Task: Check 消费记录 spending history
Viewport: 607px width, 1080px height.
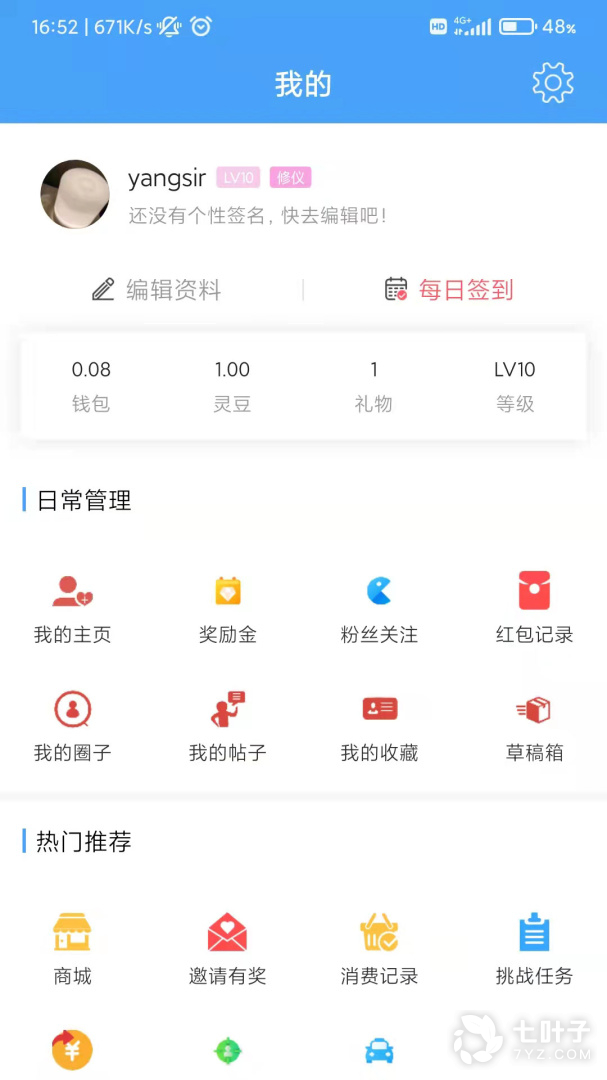Action: pos(379,948)
